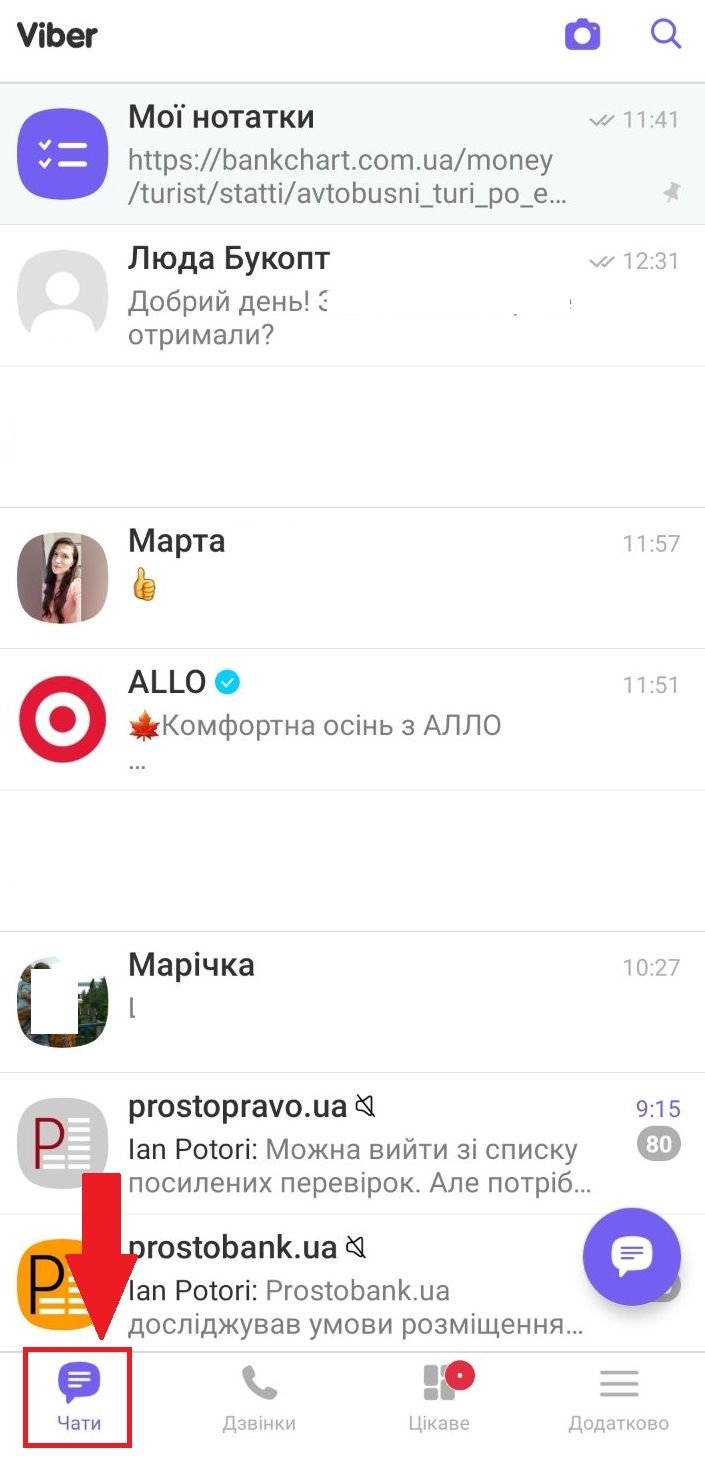This screenshot has width=705, height=1459.
Task: Open the camera icon in the header
Action: pos(582,36)
